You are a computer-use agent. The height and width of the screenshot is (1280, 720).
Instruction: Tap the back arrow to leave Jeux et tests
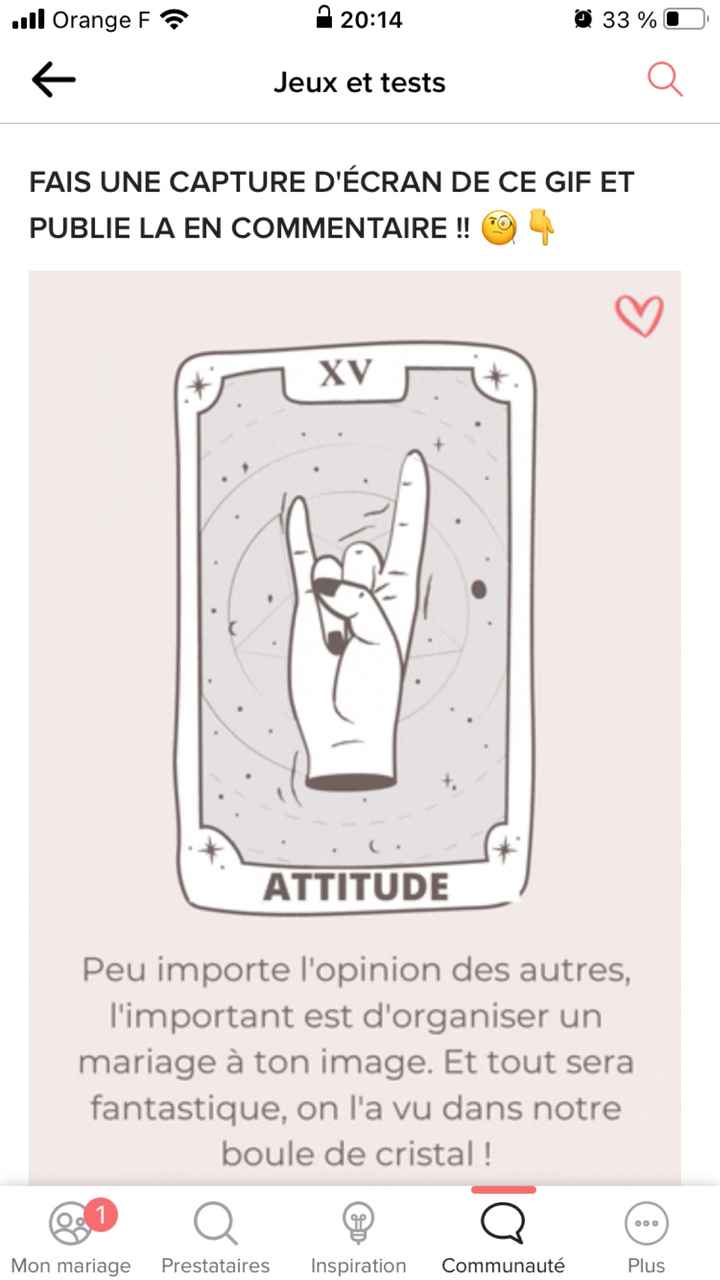click(x=53, y=79)
